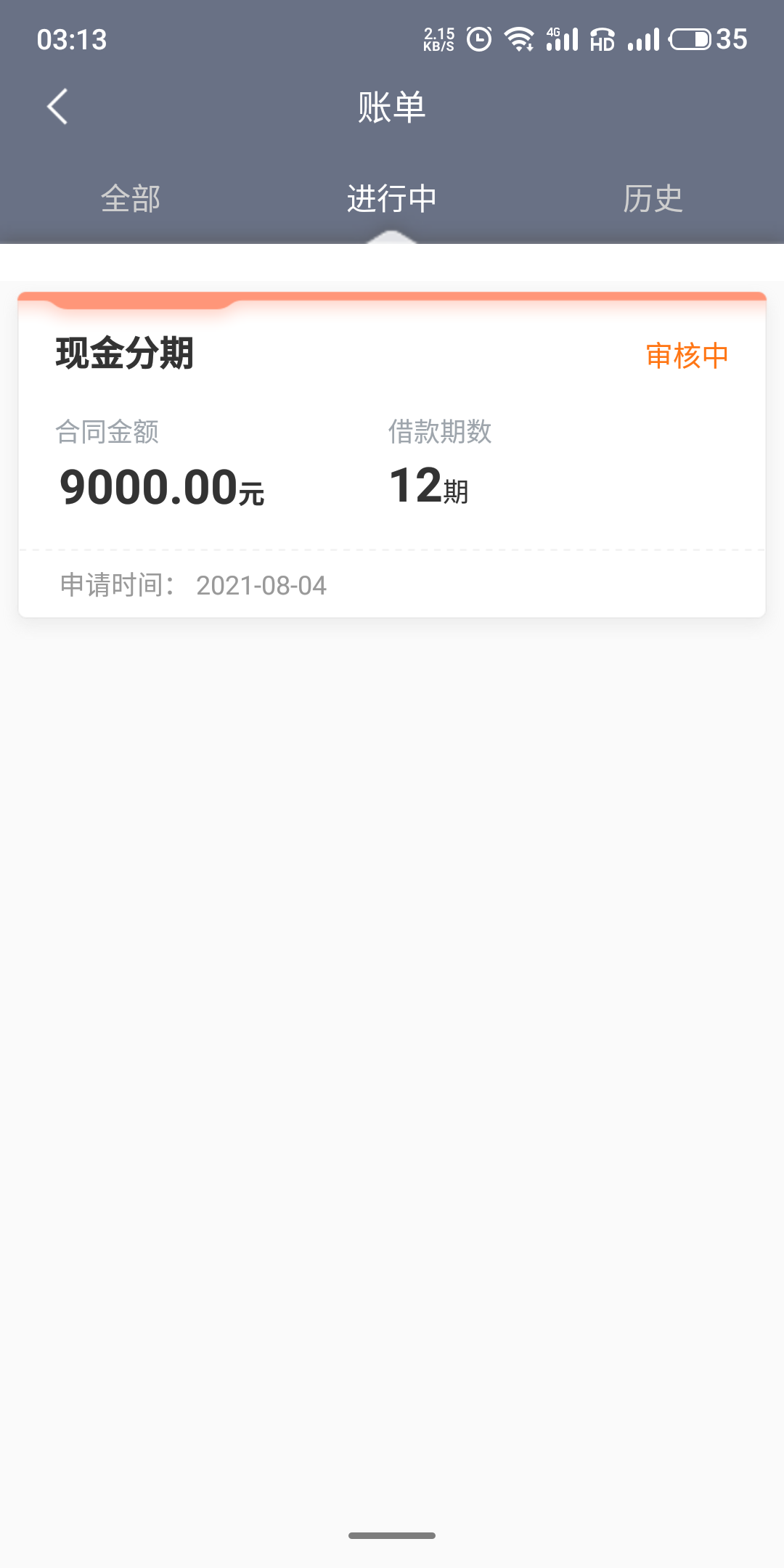Open the 历史 tab
Viewport: 784px width, 1568px height.
pos(653,198)
